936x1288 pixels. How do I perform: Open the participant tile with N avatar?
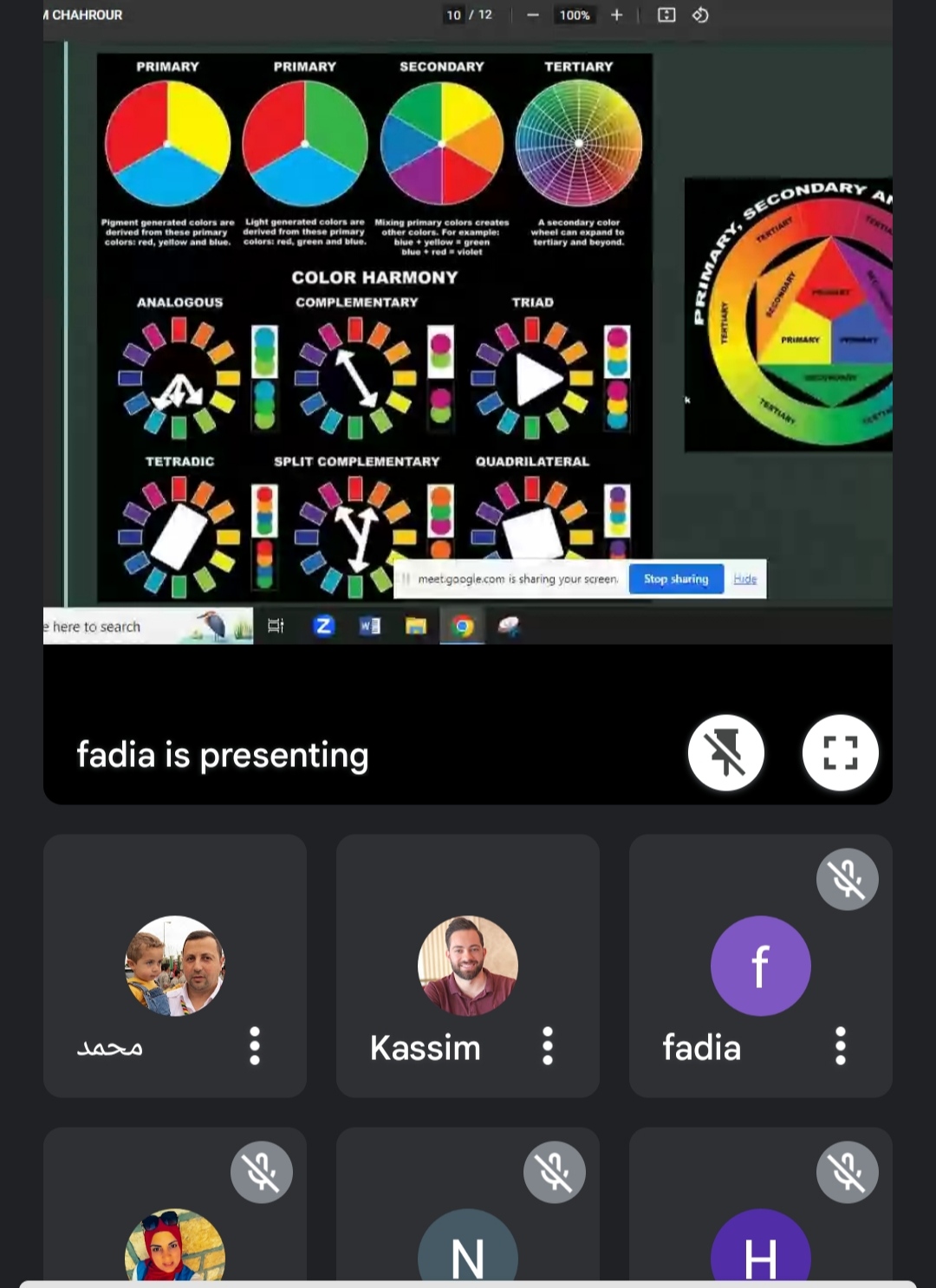pyautogui.click(x=467, y=1231)
